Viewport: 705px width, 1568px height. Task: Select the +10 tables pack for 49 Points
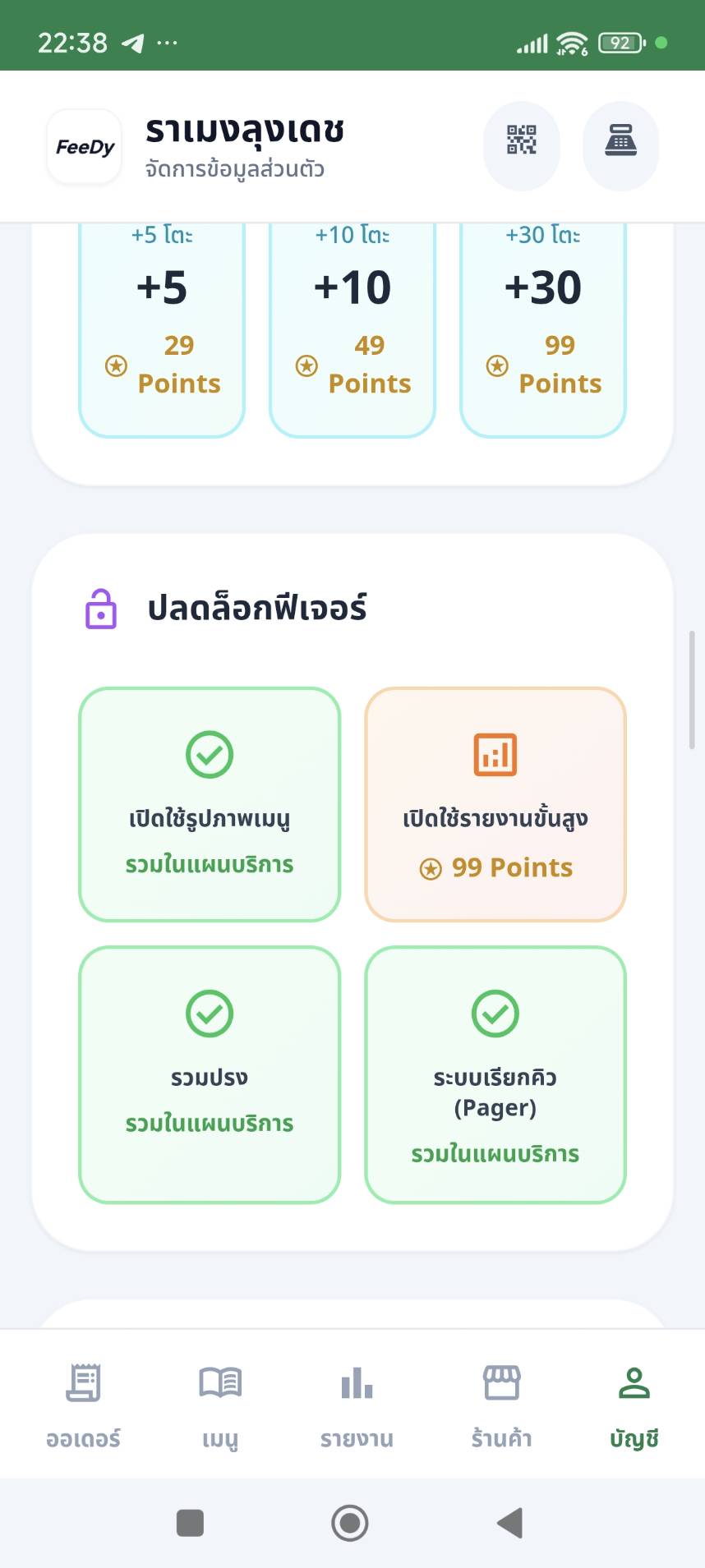point(352,329)
